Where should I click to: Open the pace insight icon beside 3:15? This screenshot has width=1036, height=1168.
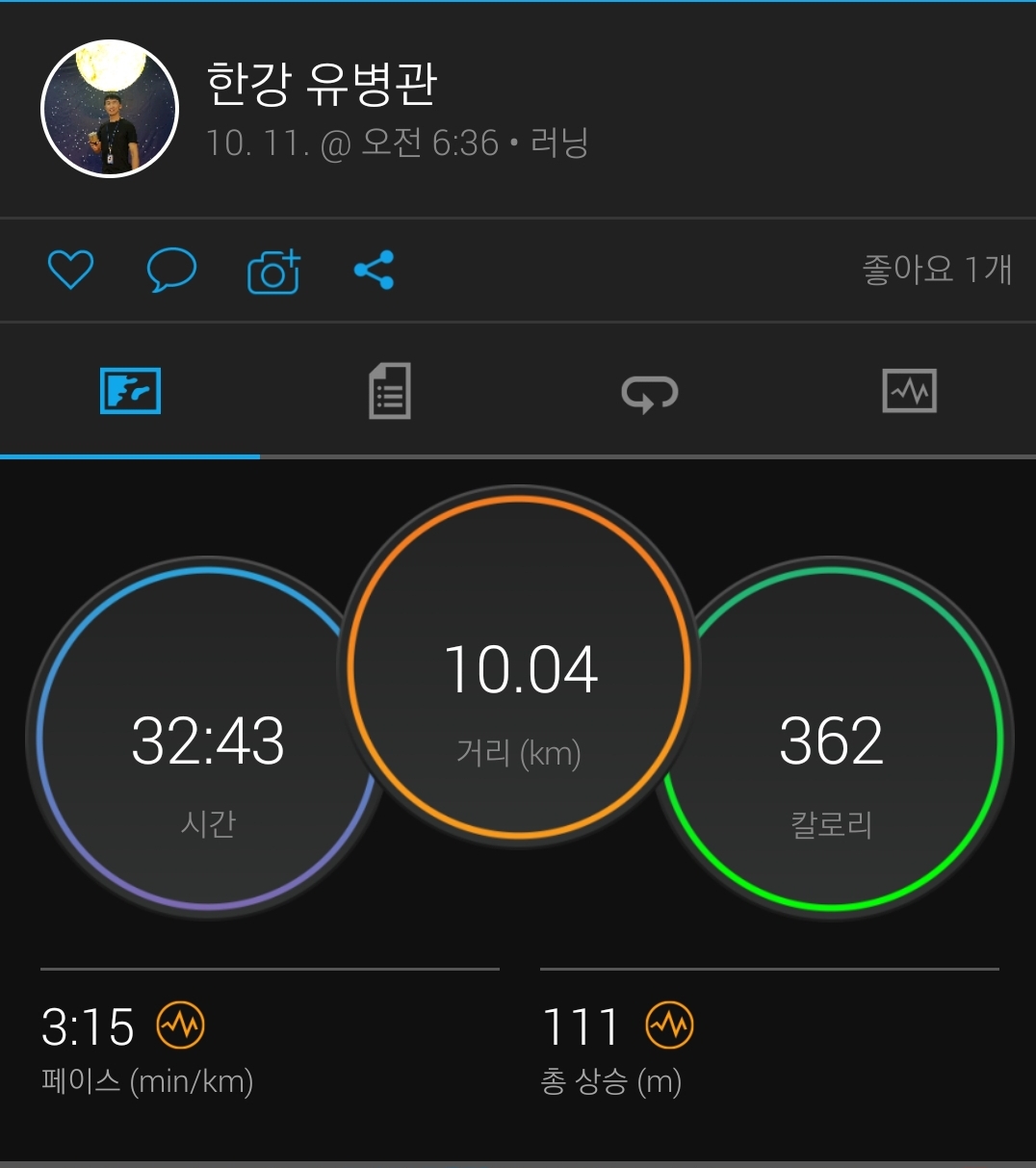[181, 1026]
